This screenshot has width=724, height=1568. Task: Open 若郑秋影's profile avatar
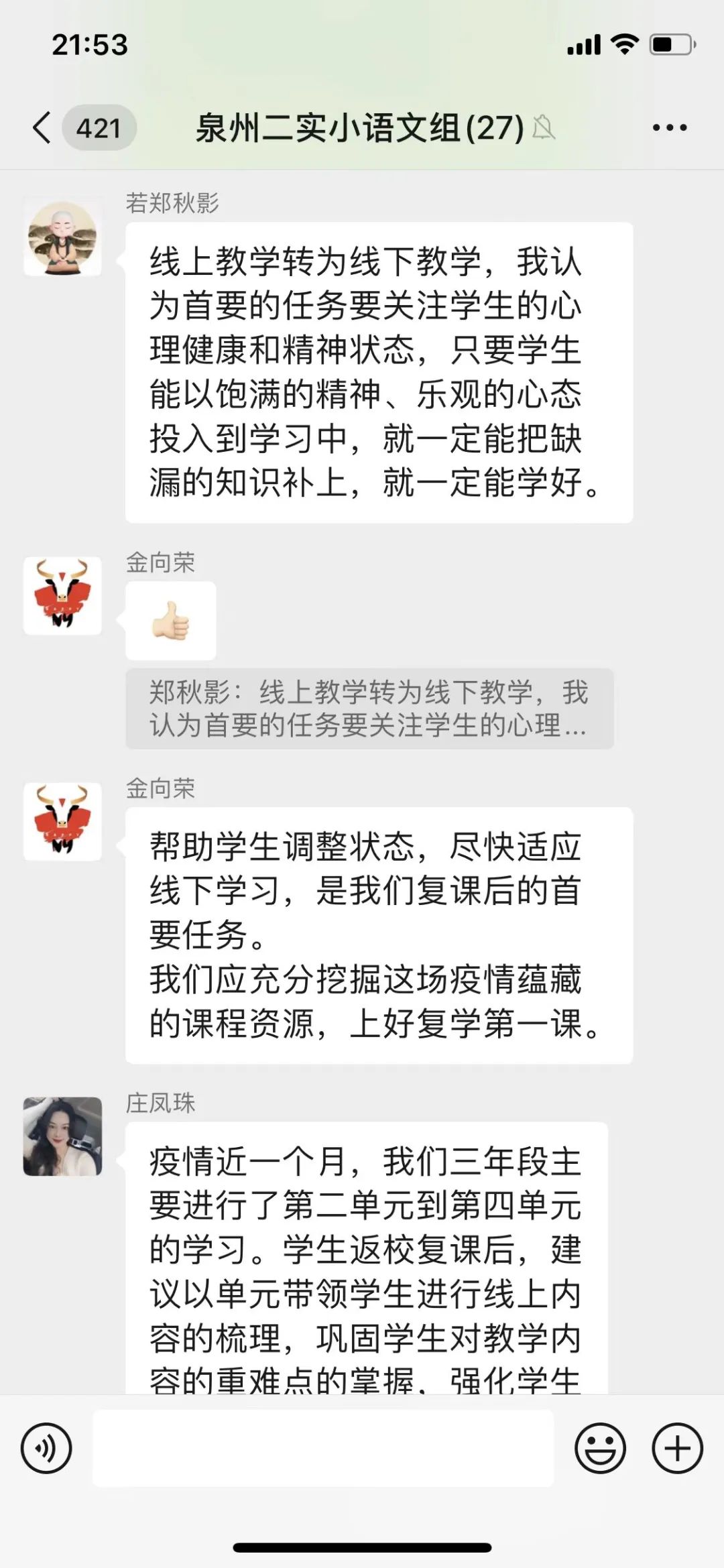pyautogui.click(x=62, y=237)
